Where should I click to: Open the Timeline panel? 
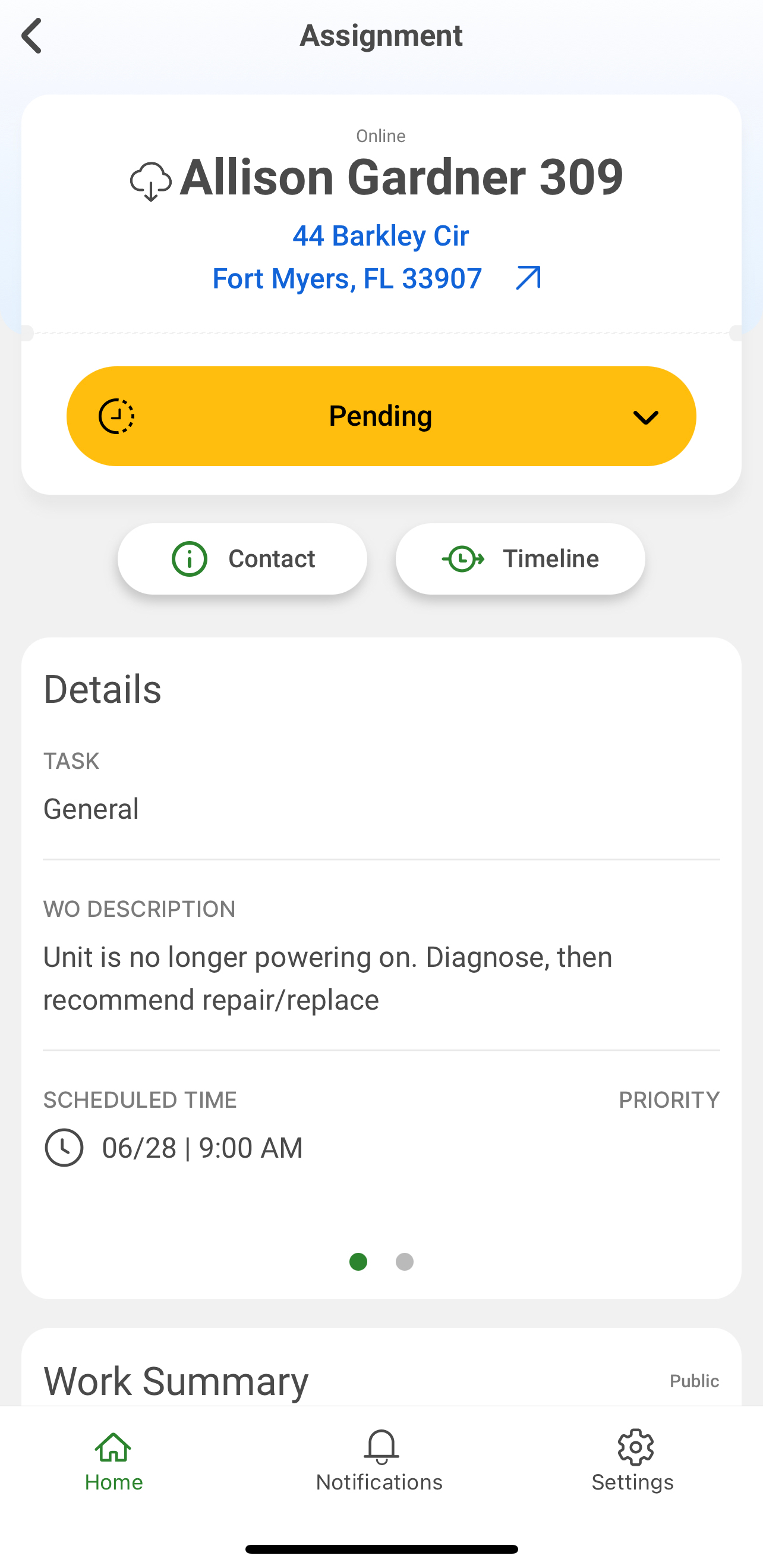point(521,558)
